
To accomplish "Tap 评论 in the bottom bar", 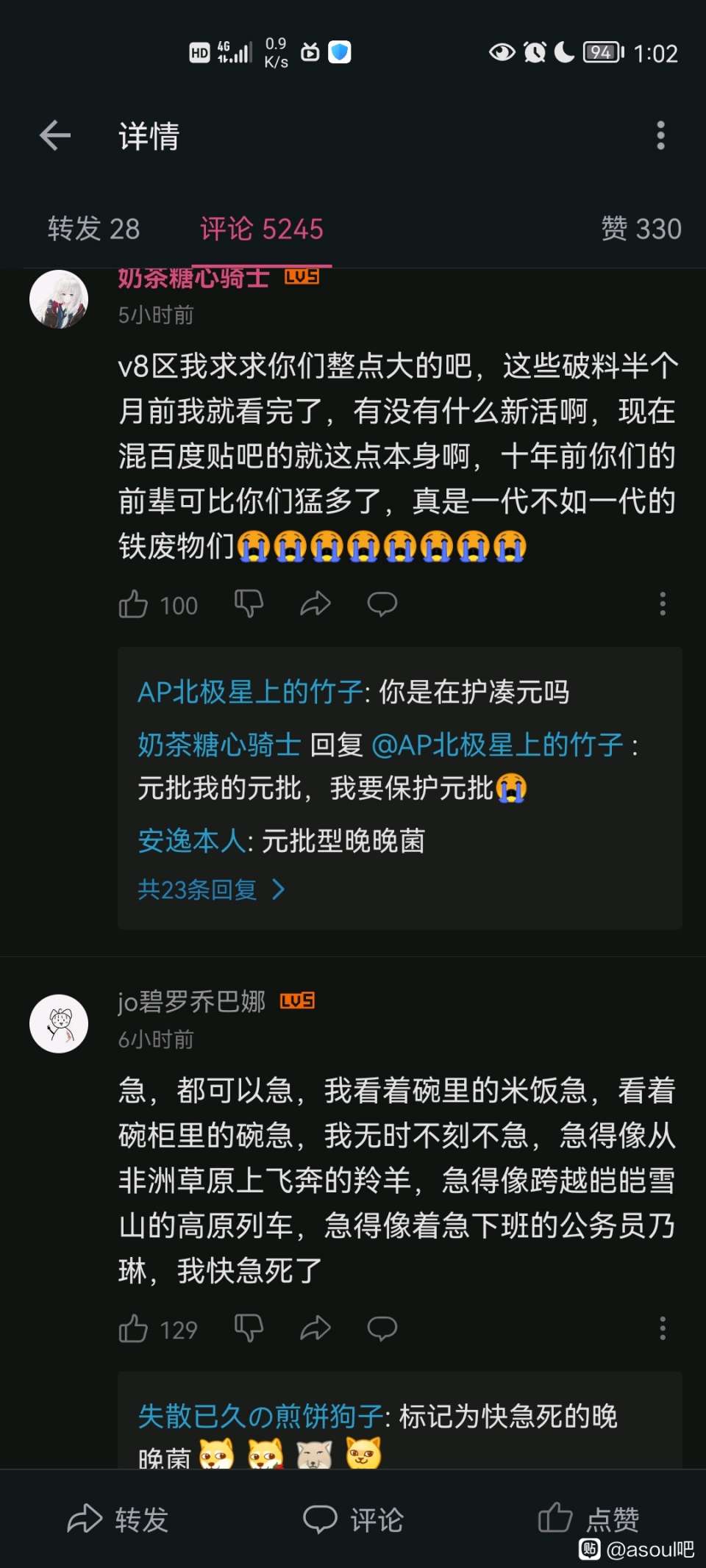I will coord(353,1519).
